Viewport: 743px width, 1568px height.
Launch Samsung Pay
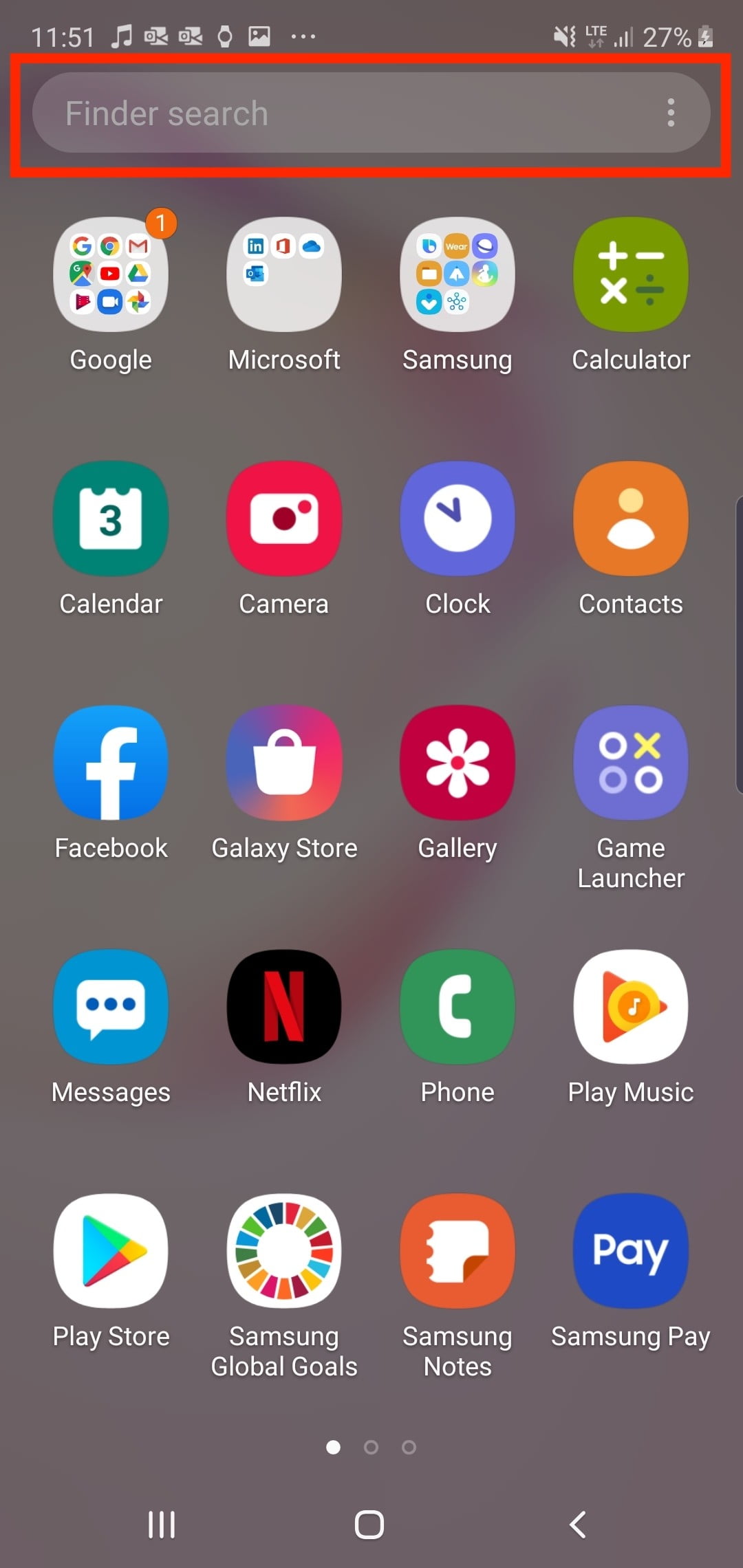pyautogui.click(x=630, y=1252)
